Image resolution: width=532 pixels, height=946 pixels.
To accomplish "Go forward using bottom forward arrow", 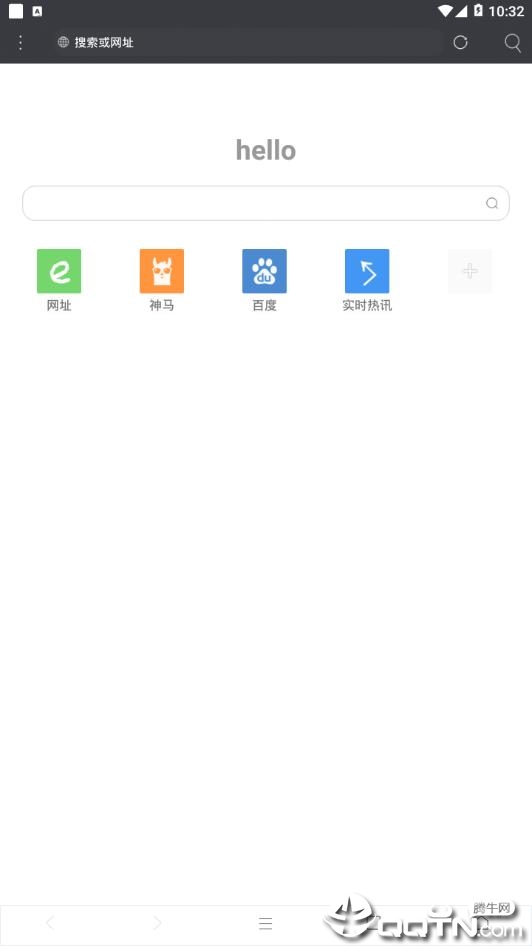I will click(x=157, y=922).
